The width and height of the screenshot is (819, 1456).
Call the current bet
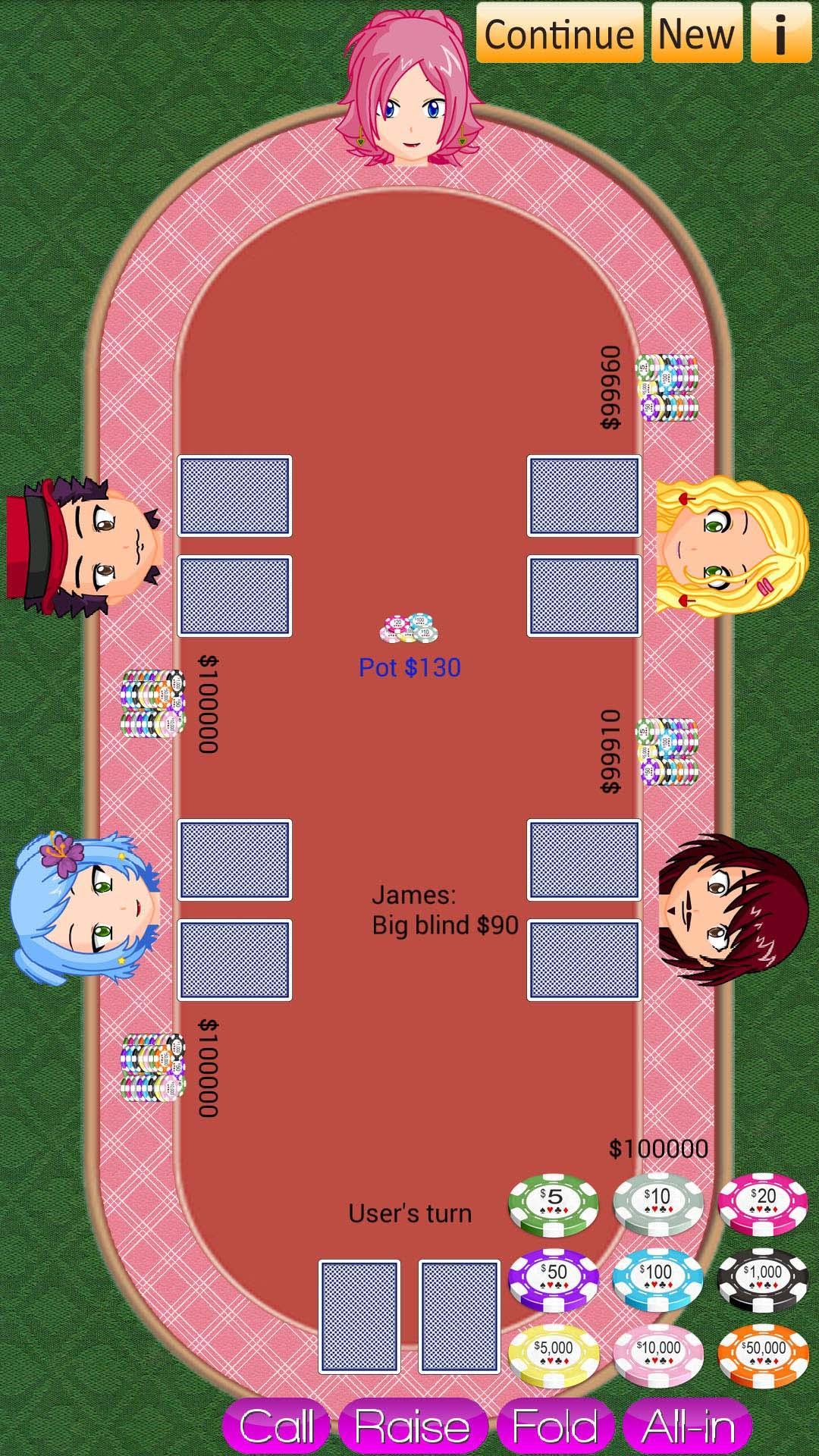pyautogui.click(x=277, y=1426)
